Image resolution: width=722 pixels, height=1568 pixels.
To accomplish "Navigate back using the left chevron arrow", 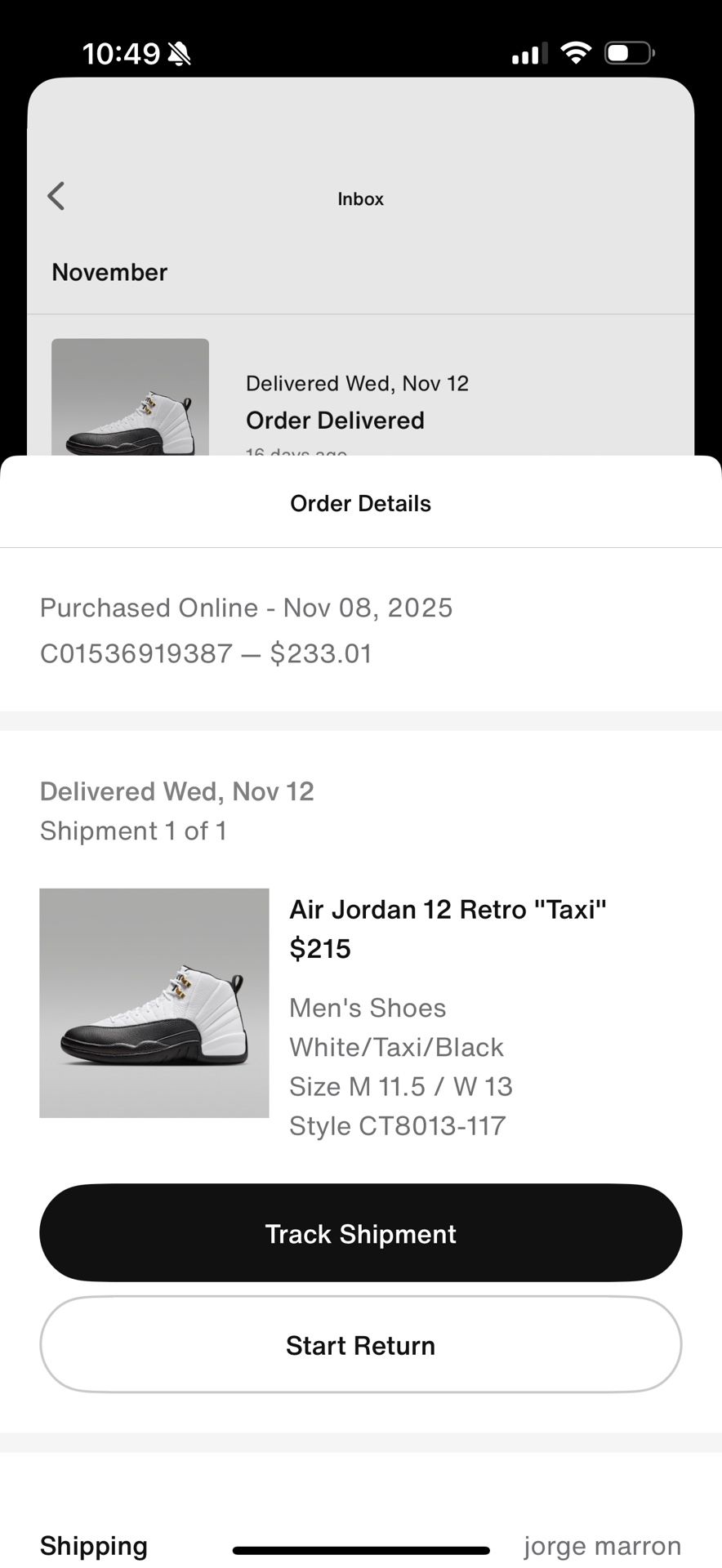I will click(56, 196).
